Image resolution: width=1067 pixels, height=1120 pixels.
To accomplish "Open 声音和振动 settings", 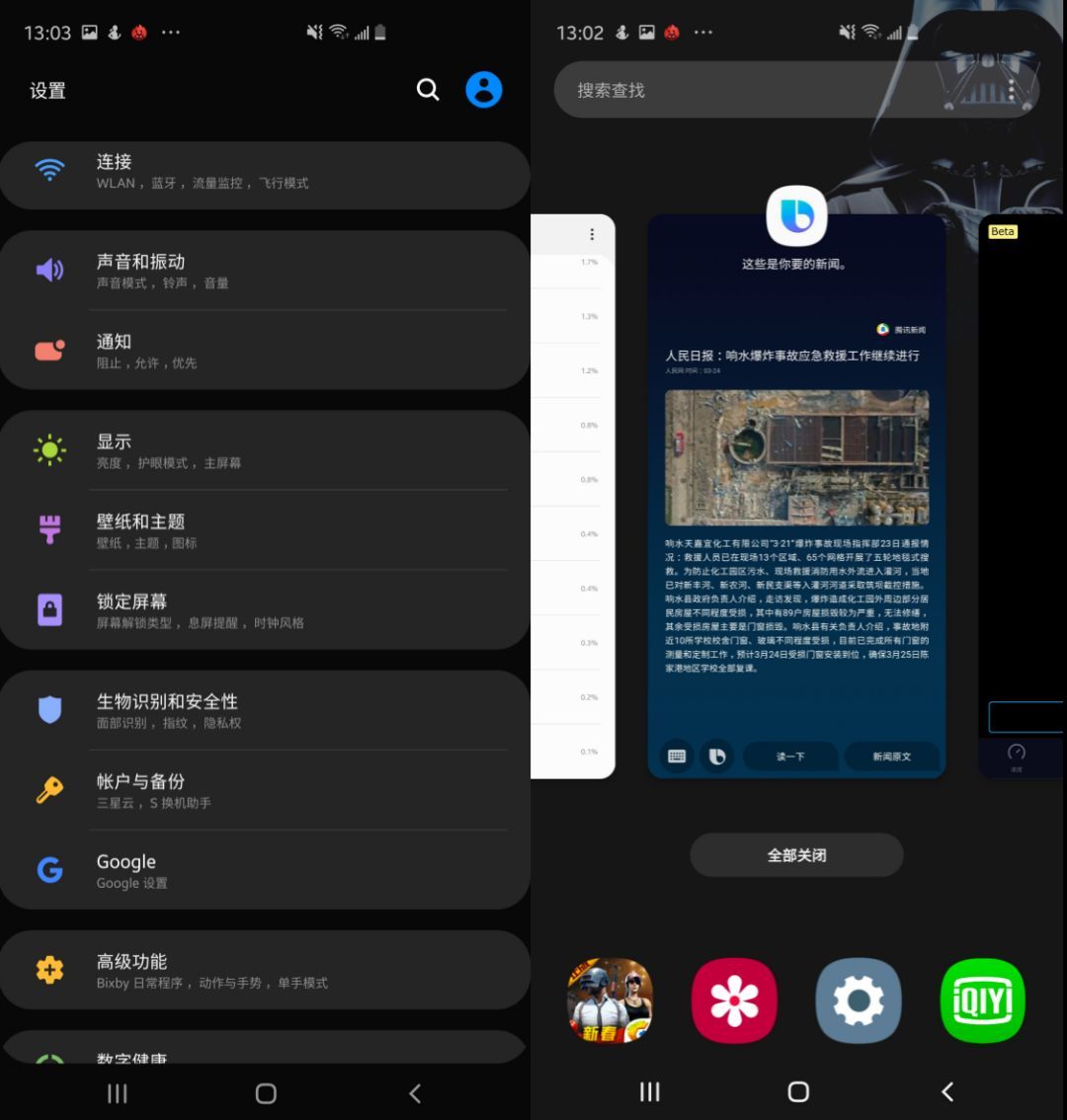I will [x=265, y=271].
